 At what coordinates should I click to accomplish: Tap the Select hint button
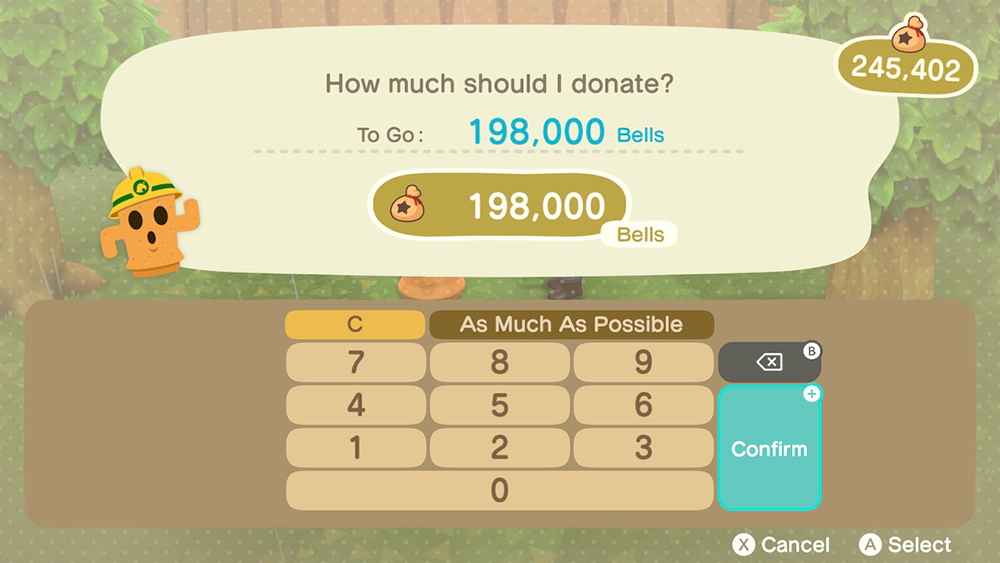[x=906, y=545]
